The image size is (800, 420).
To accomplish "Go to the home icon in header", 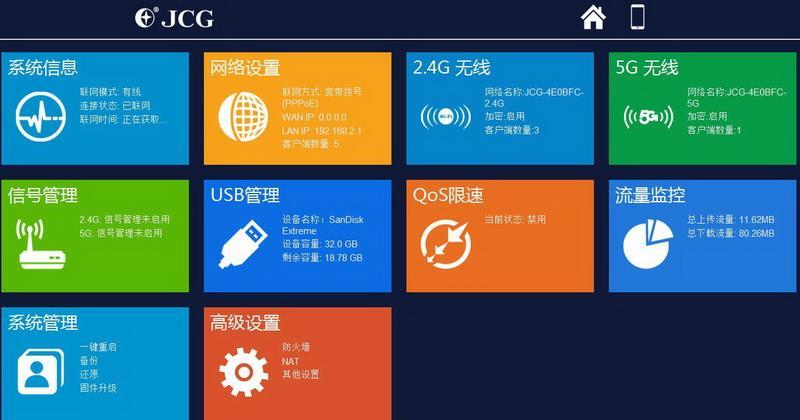I will (x=593, y=17).
